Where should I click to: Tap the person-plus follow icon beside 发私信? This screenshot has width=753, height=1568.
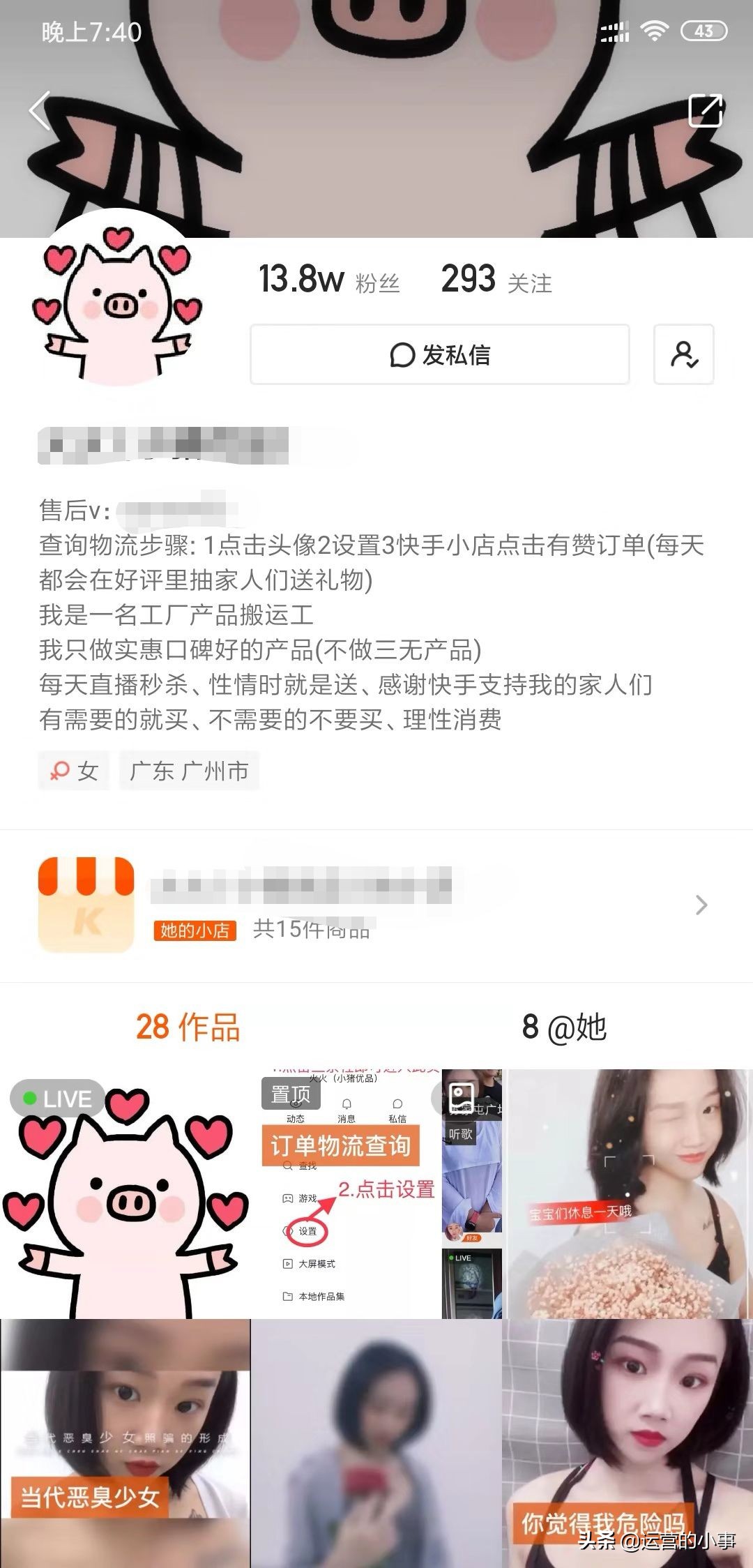683,354
